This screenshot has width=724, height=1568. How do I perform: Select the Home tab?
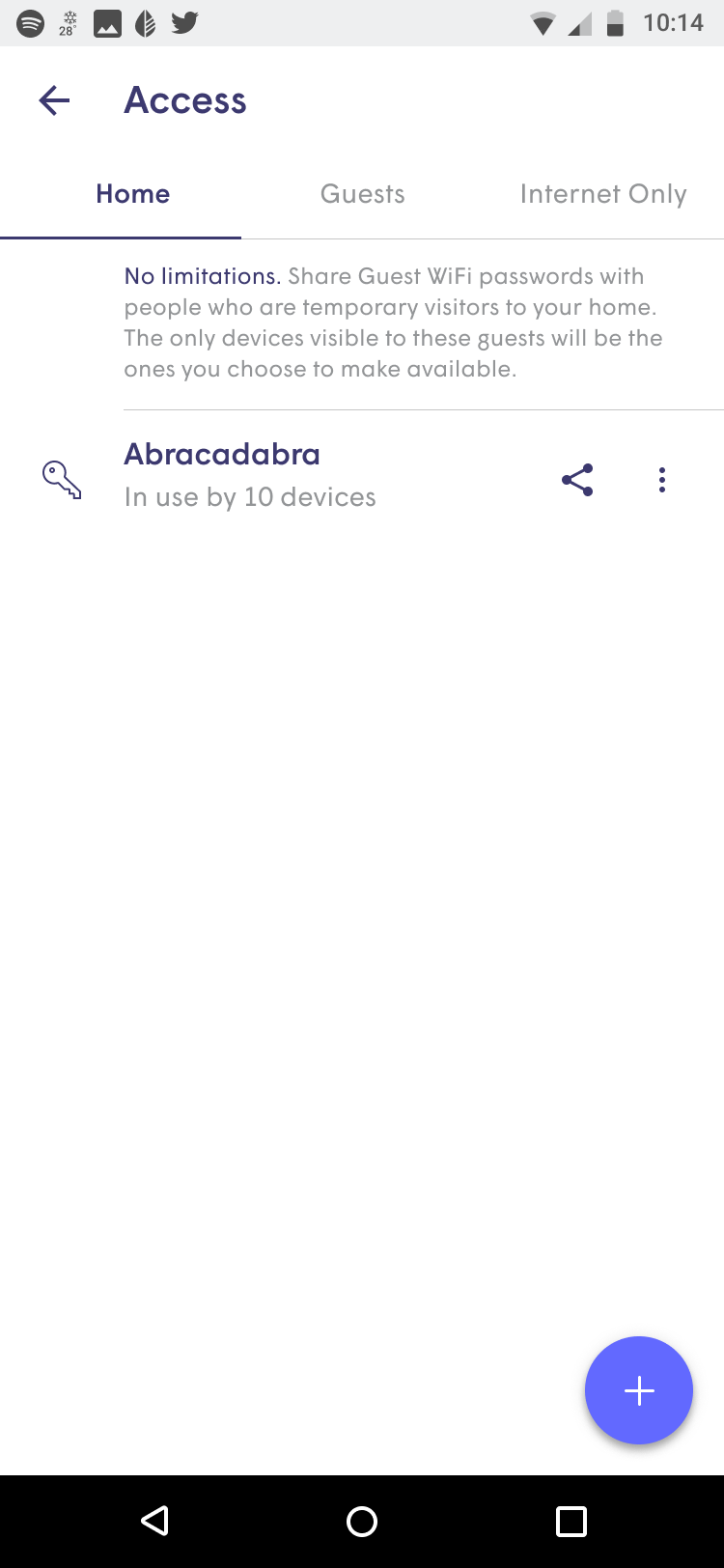[x=133, y=194]
